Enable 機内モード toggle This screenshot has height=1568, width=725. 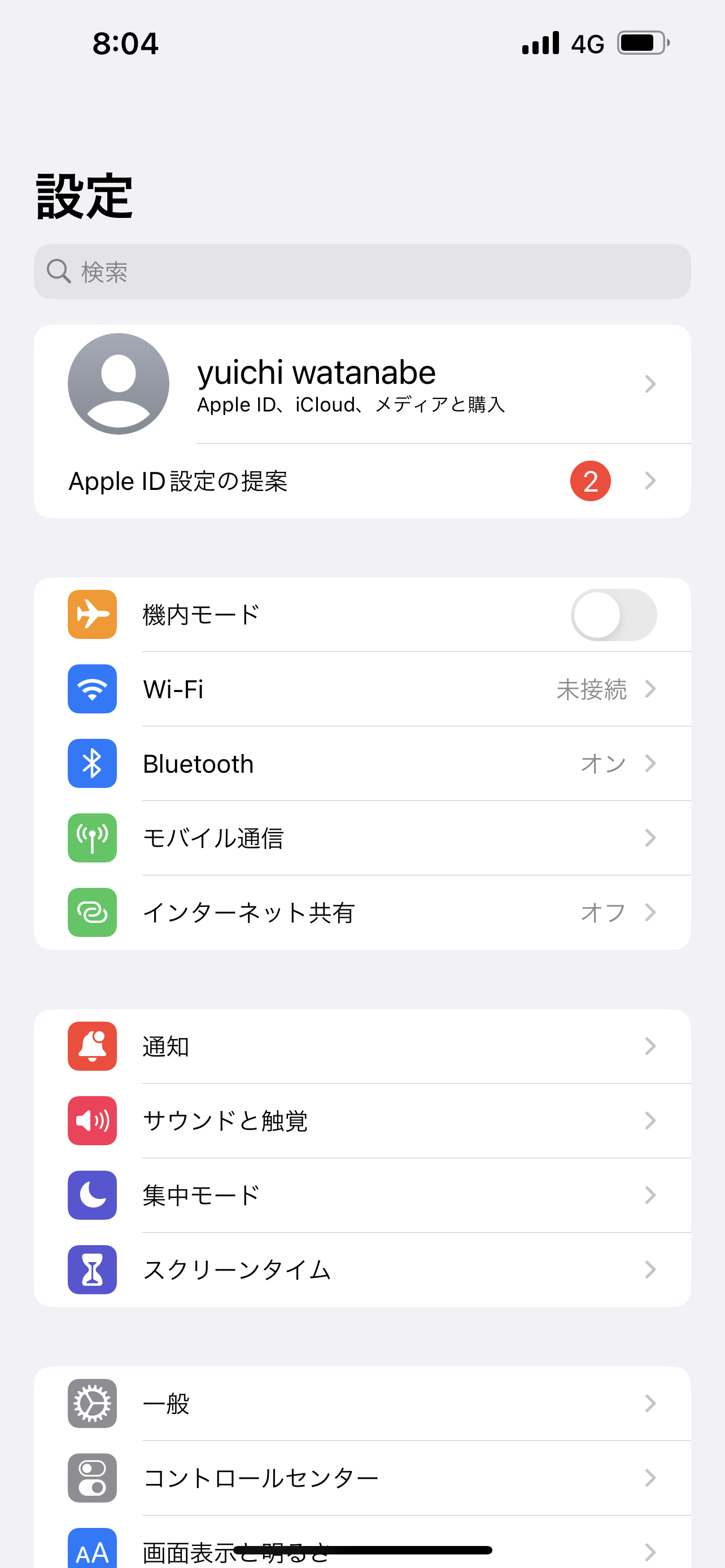pyautogui.click(x=613, y=614)
